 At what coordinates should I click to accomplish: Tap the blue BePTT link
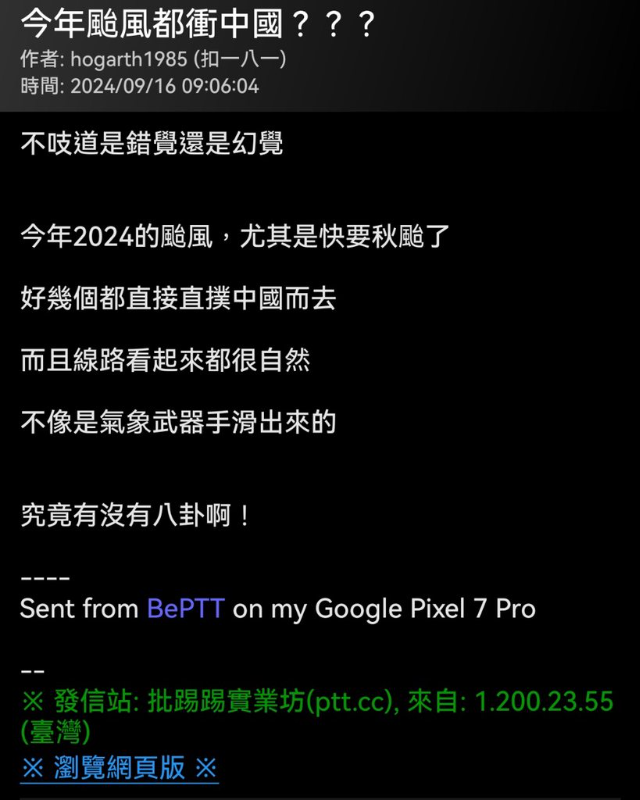point(186,608)
